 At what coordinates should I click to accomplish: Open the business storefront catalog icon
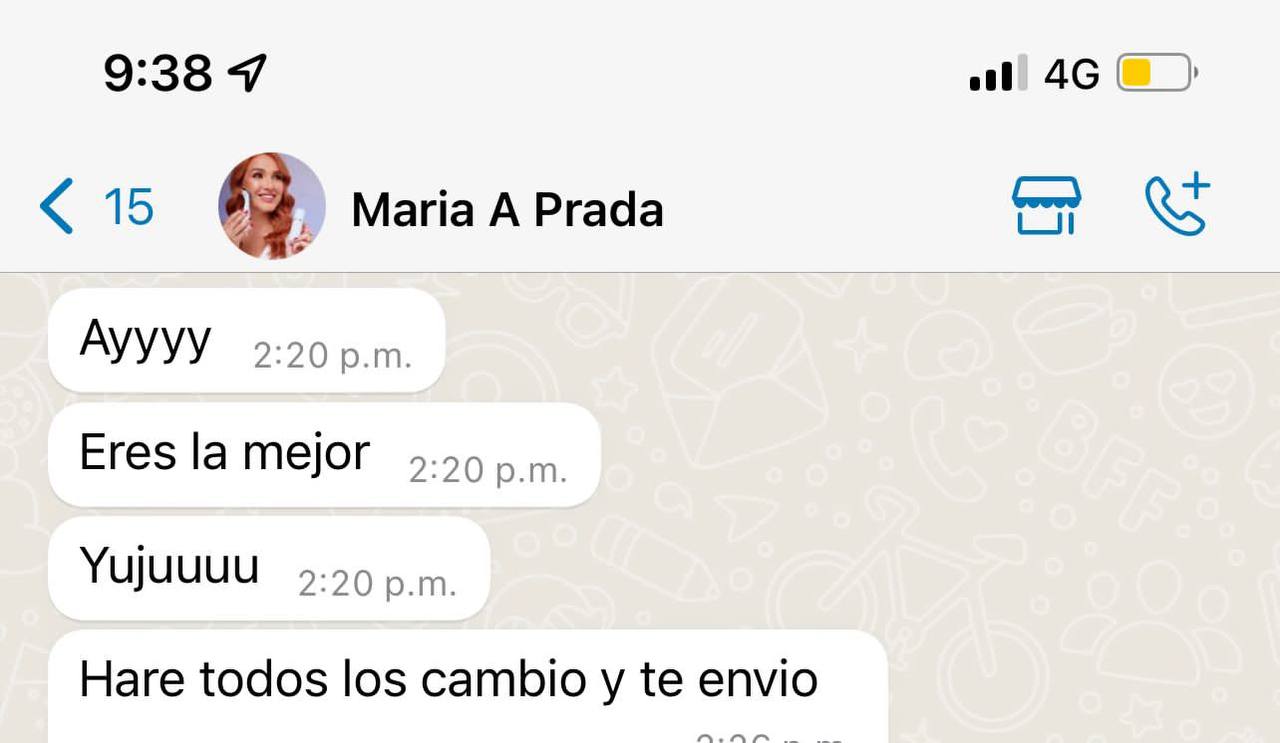click(x=1046, y=206)
